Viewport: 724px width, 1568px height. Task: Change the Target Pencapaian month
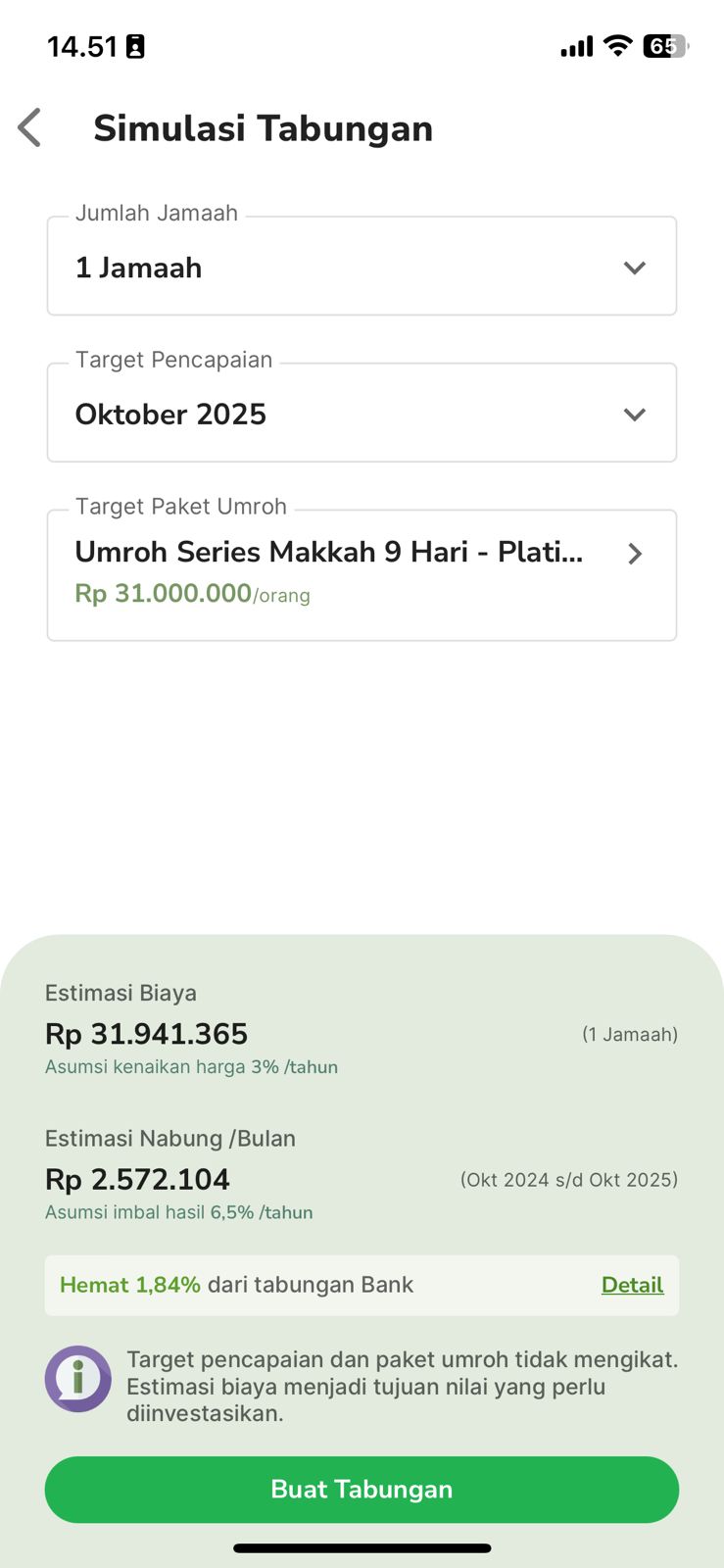(x=362, y=414)
